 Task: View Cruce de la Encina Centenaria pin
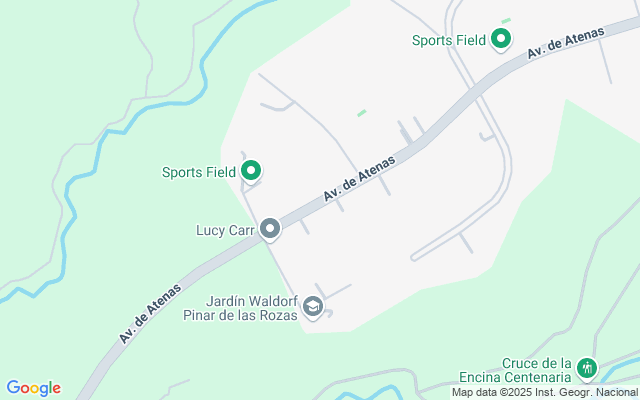point(587,369)
